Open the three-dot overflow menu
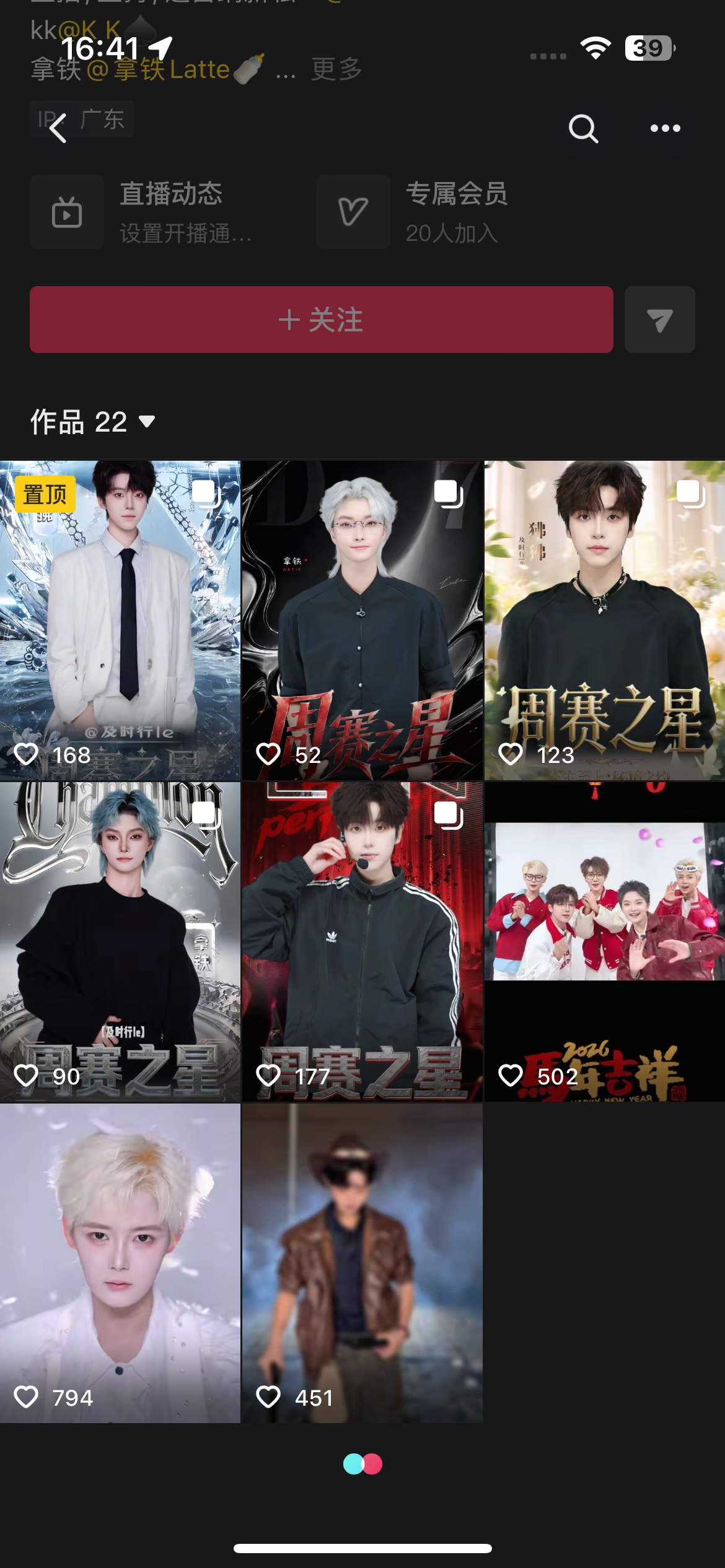 (x=666, y=129)
